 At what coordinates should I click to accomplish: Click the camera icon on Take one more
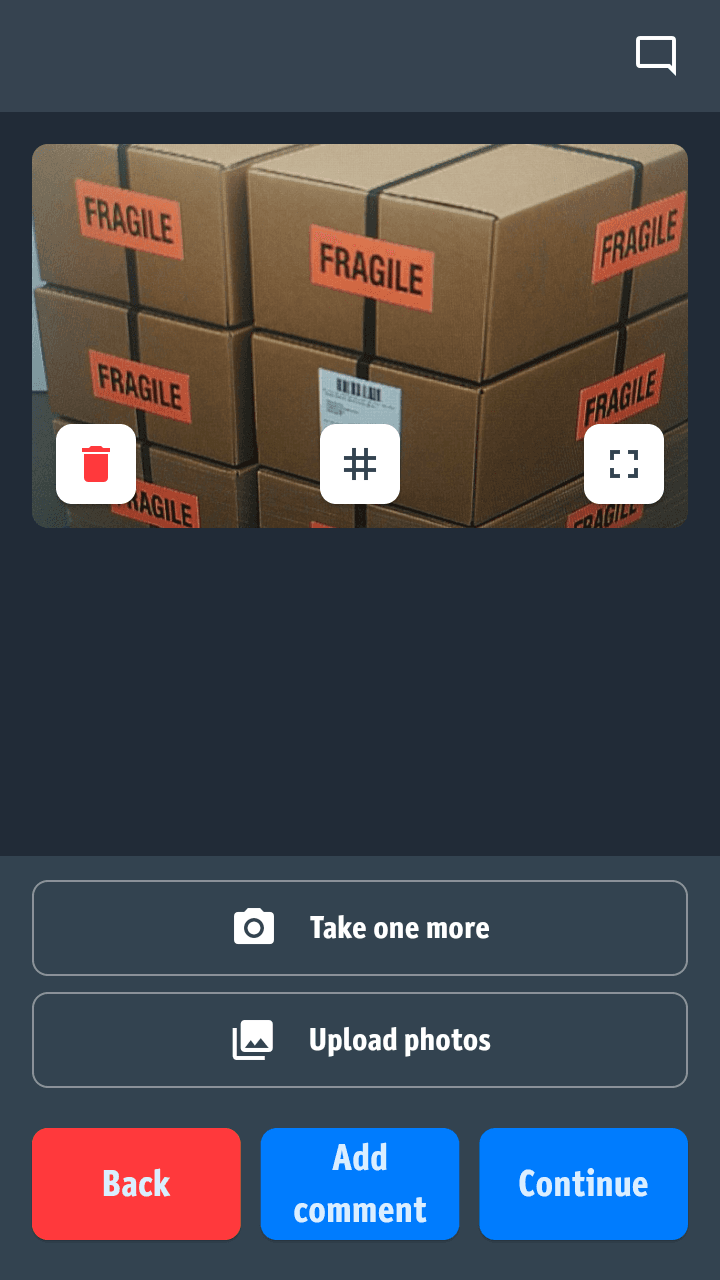point(254,927)
